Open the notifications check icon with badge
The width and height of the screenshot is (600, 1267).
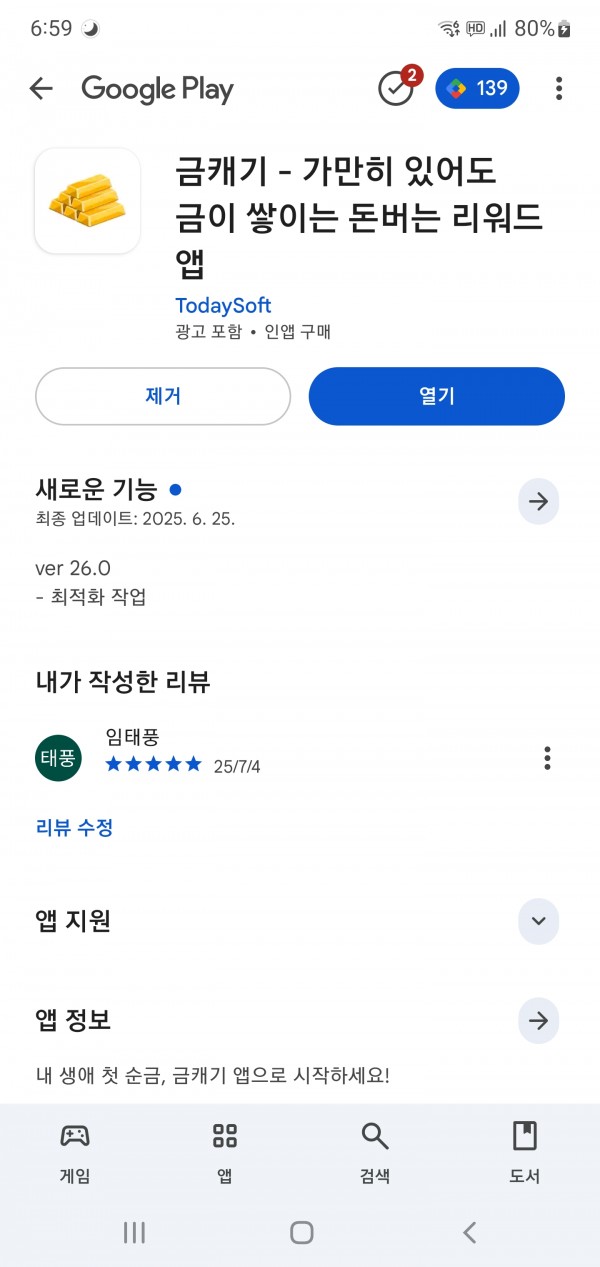tap(398, 87)
